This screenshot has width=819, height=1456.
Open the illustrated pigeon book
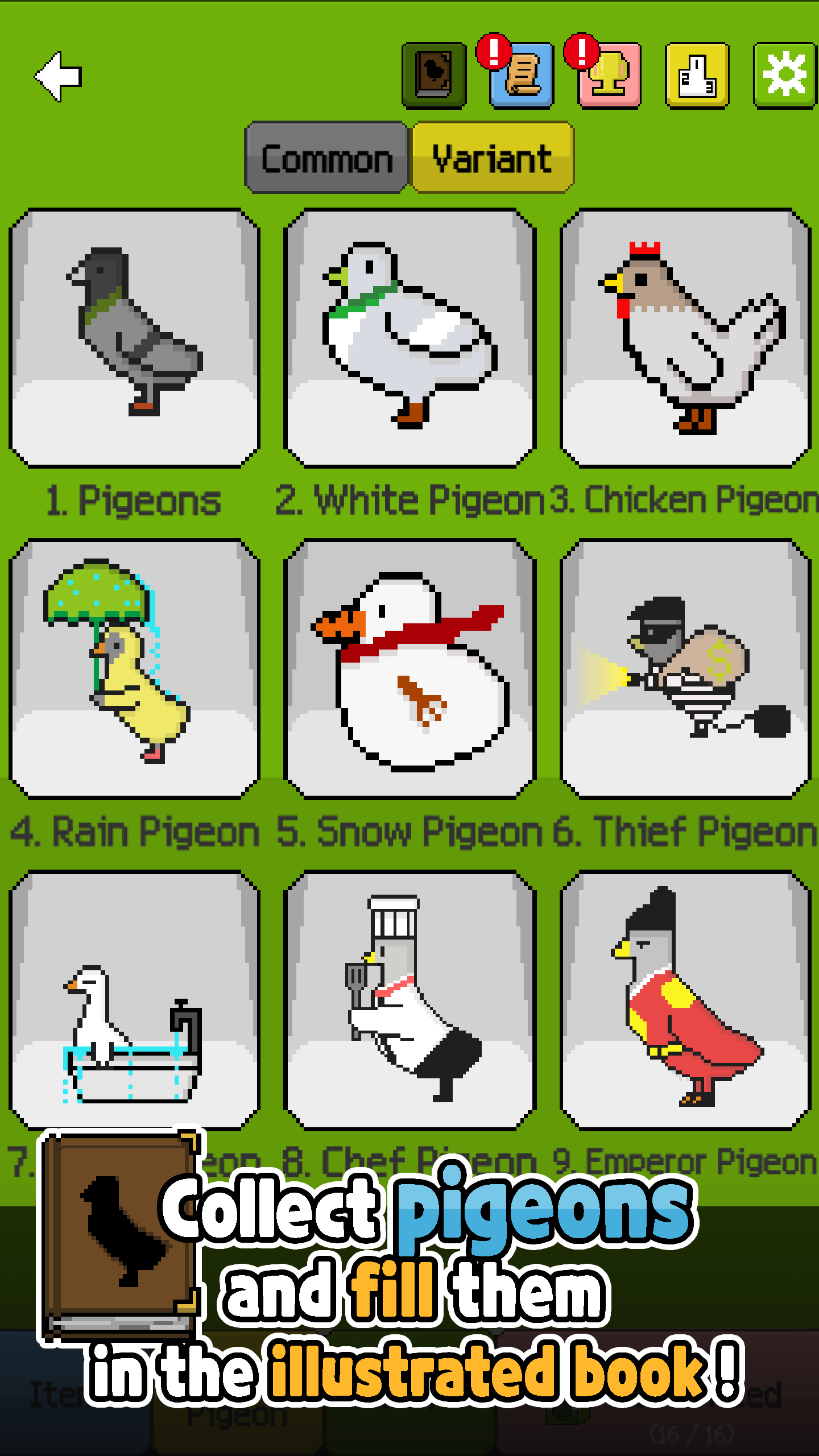click(433, 75)
